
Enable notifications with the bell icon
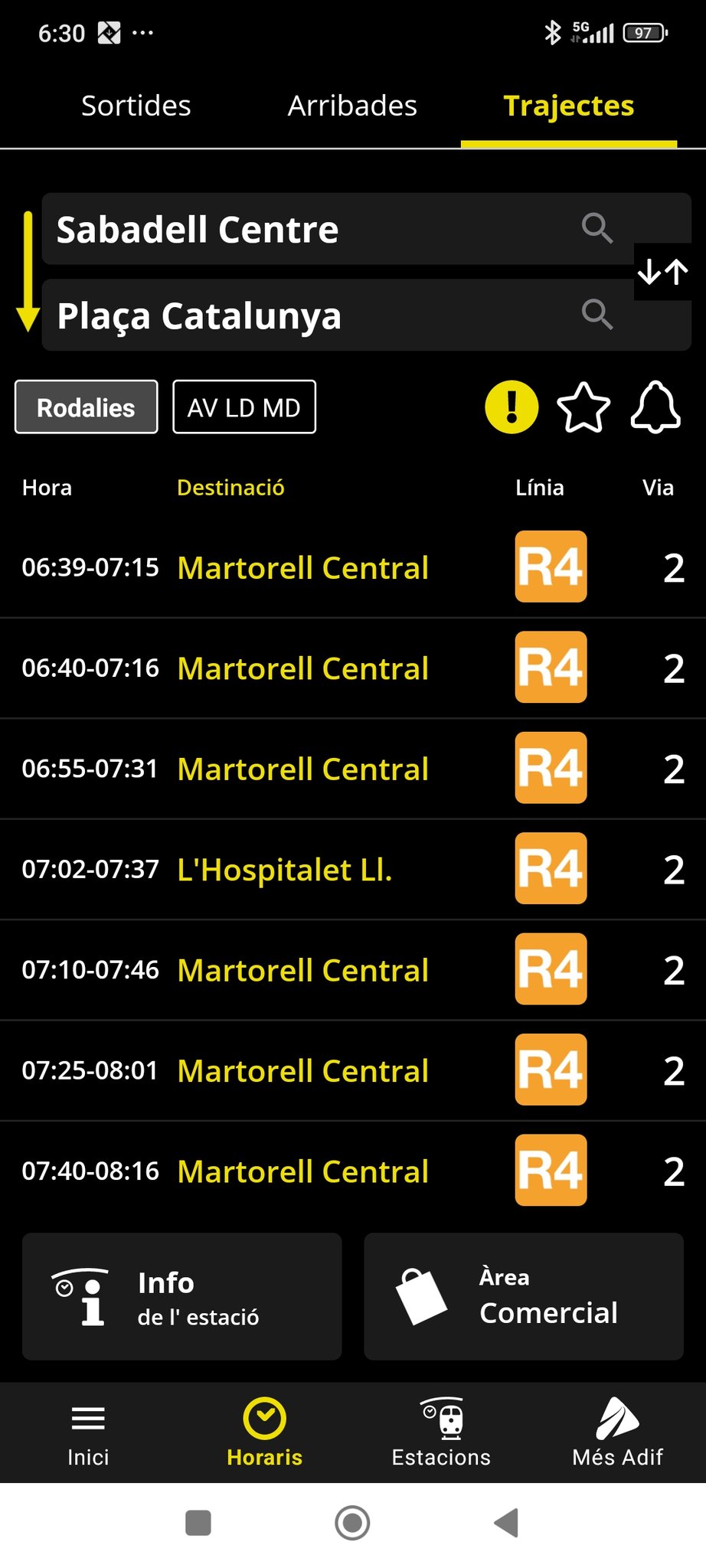pyautogui.click(x=655, y=407)
